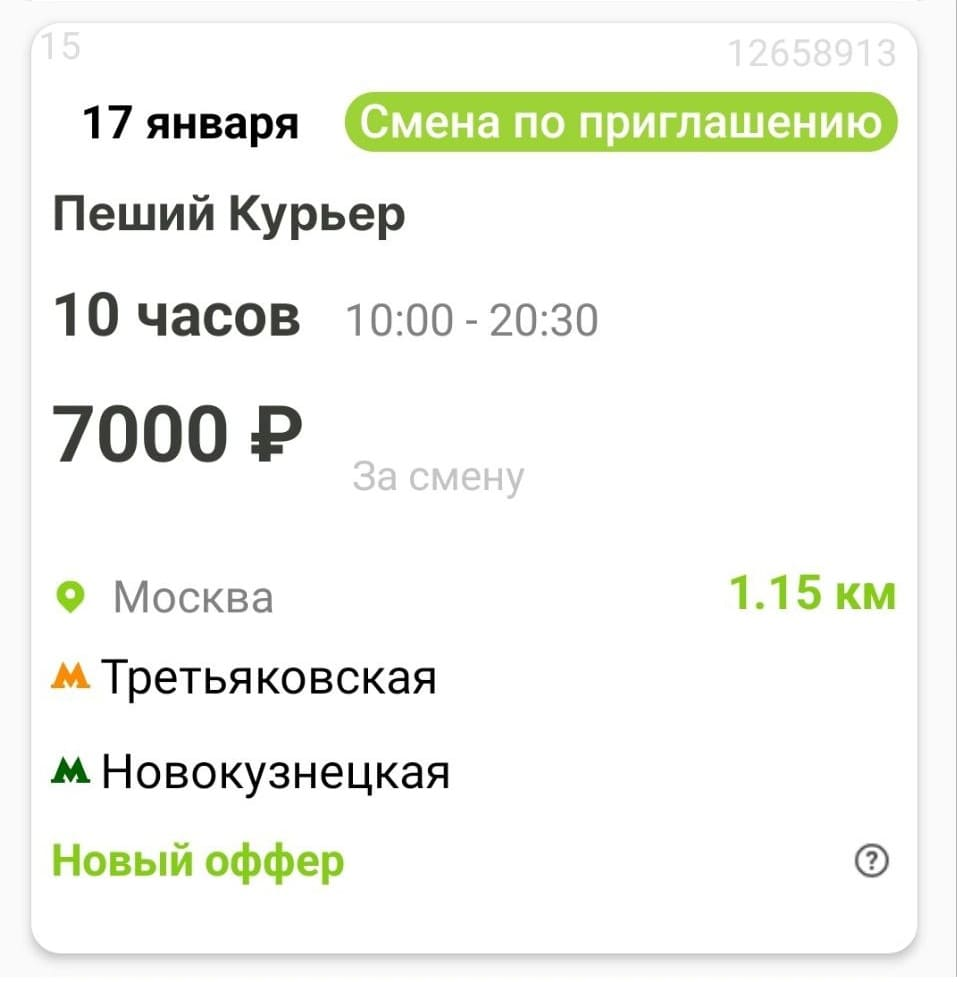The image size is (957, 982).
Task: Click the 1.15 км distance value
Action: click(x=813, y=593)
